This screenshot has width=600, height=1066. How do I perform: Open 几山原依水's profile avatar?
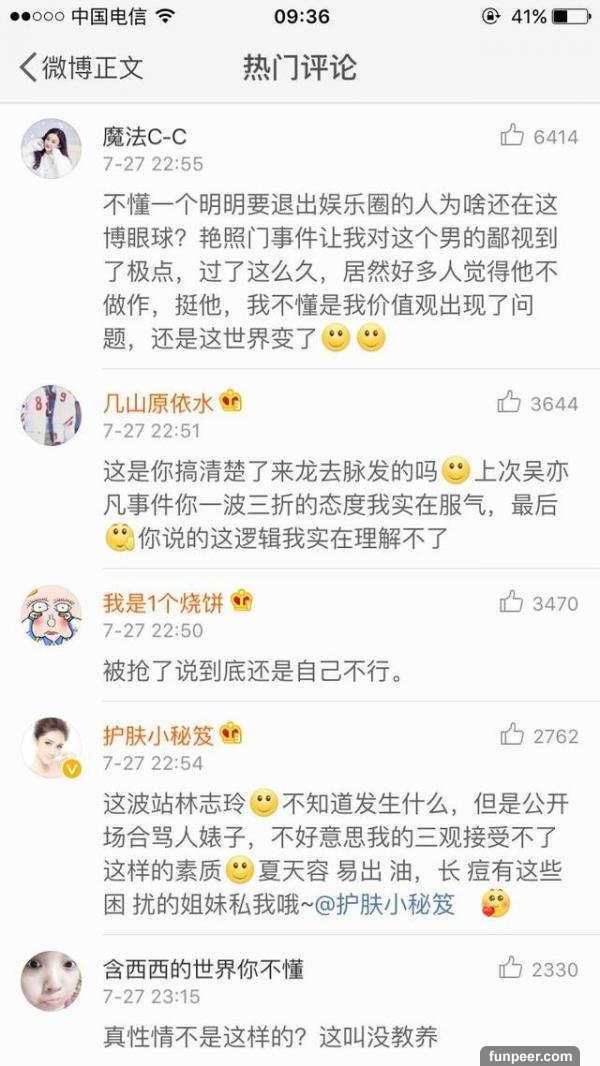pyautogui.click(x=51, y=414)
